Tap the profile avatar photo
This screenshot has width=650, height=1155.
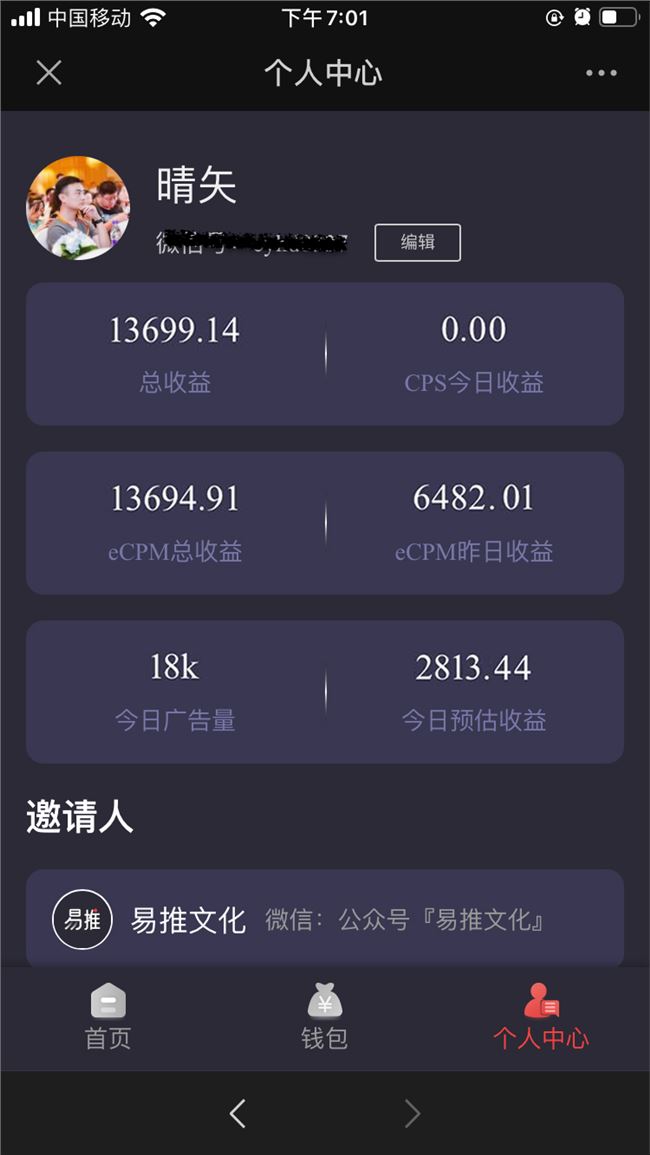pos(78,208)
